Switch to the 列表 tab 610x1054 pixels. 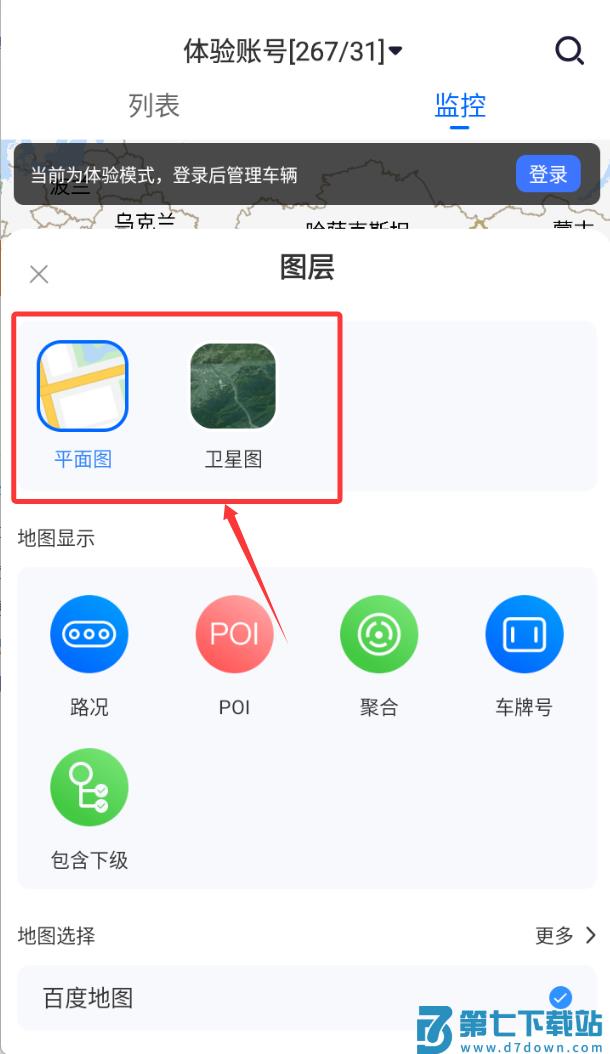pyautogui.click(x=154, y=105)
